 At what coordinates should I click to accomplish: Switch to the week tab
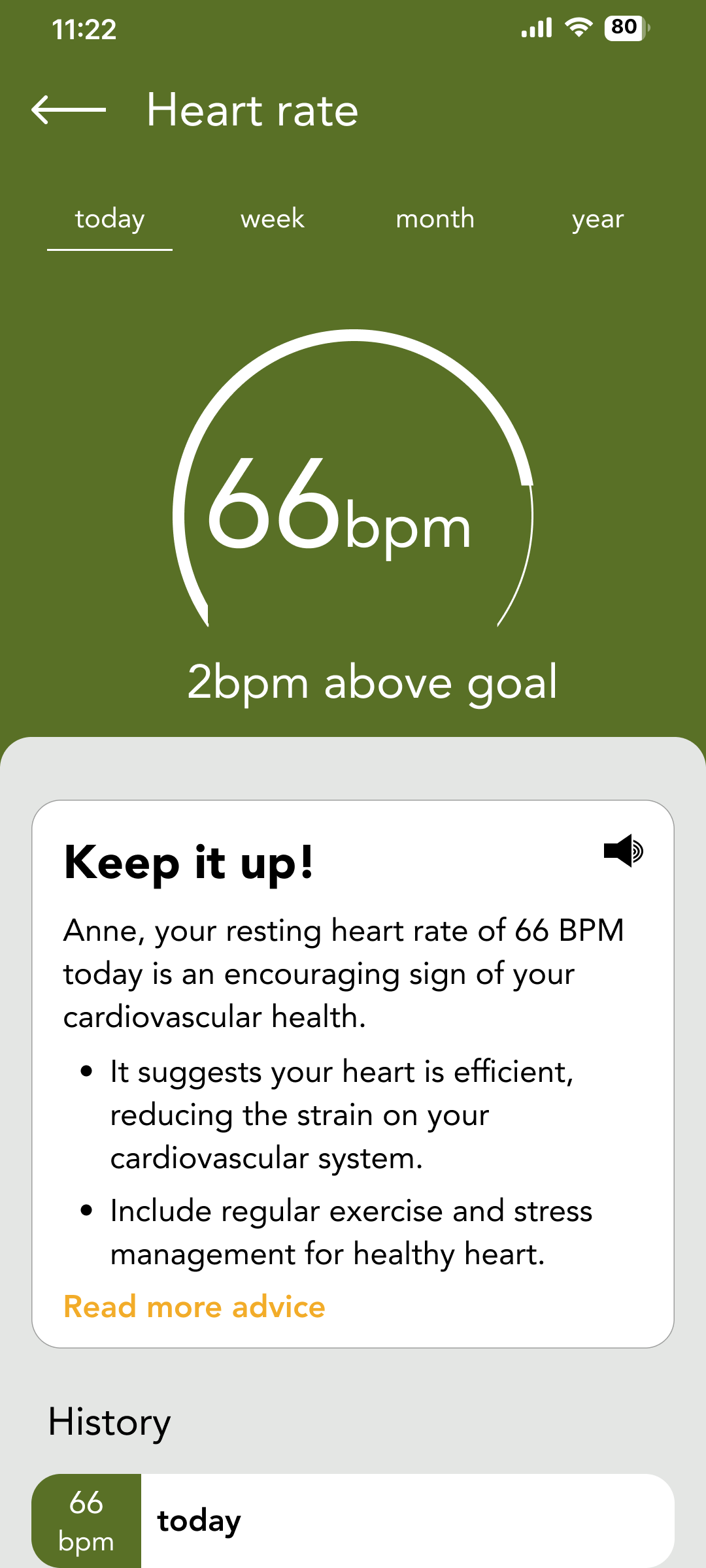(272, 219)
